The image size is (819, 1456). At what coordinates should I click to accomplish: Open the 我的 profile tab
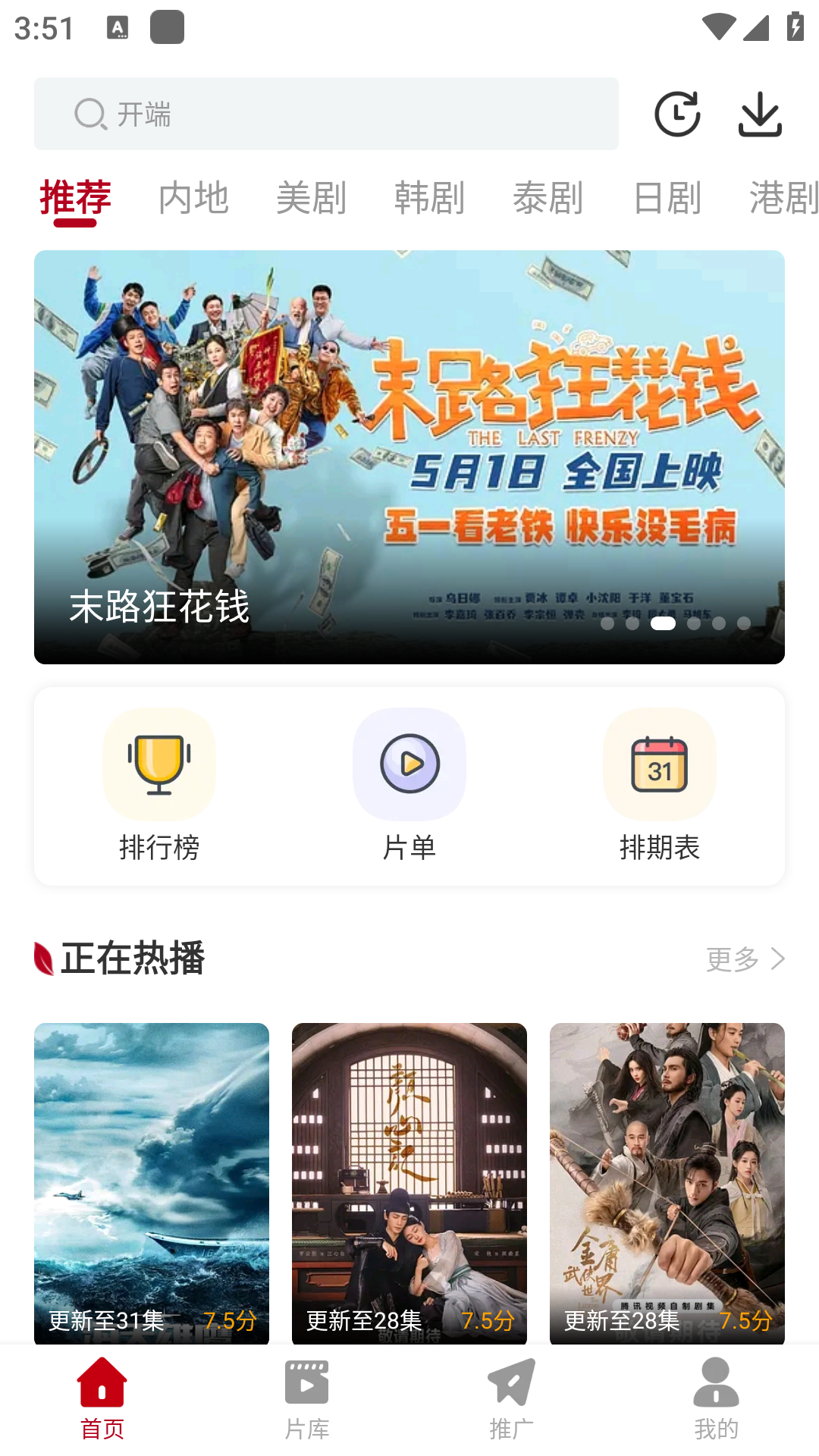click(717, 1399)
